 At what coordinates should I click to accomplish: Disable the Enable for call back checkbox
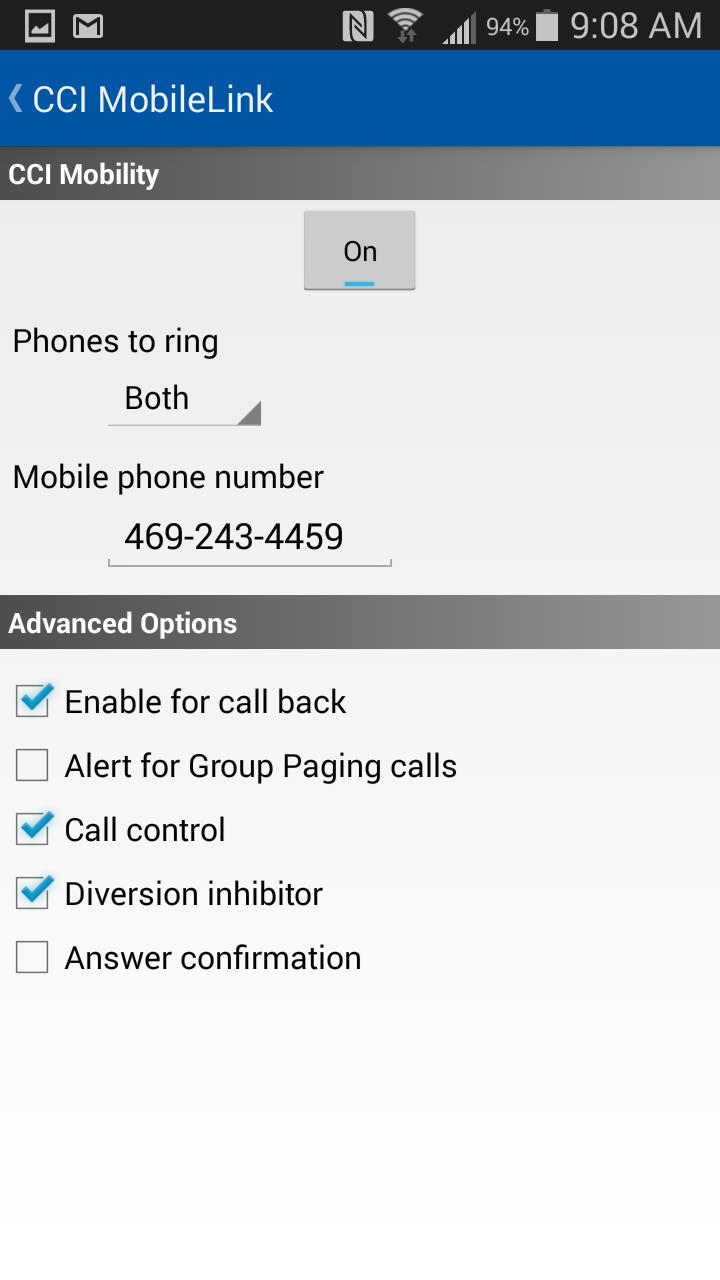pyautogui.click(x=32, y=701)
